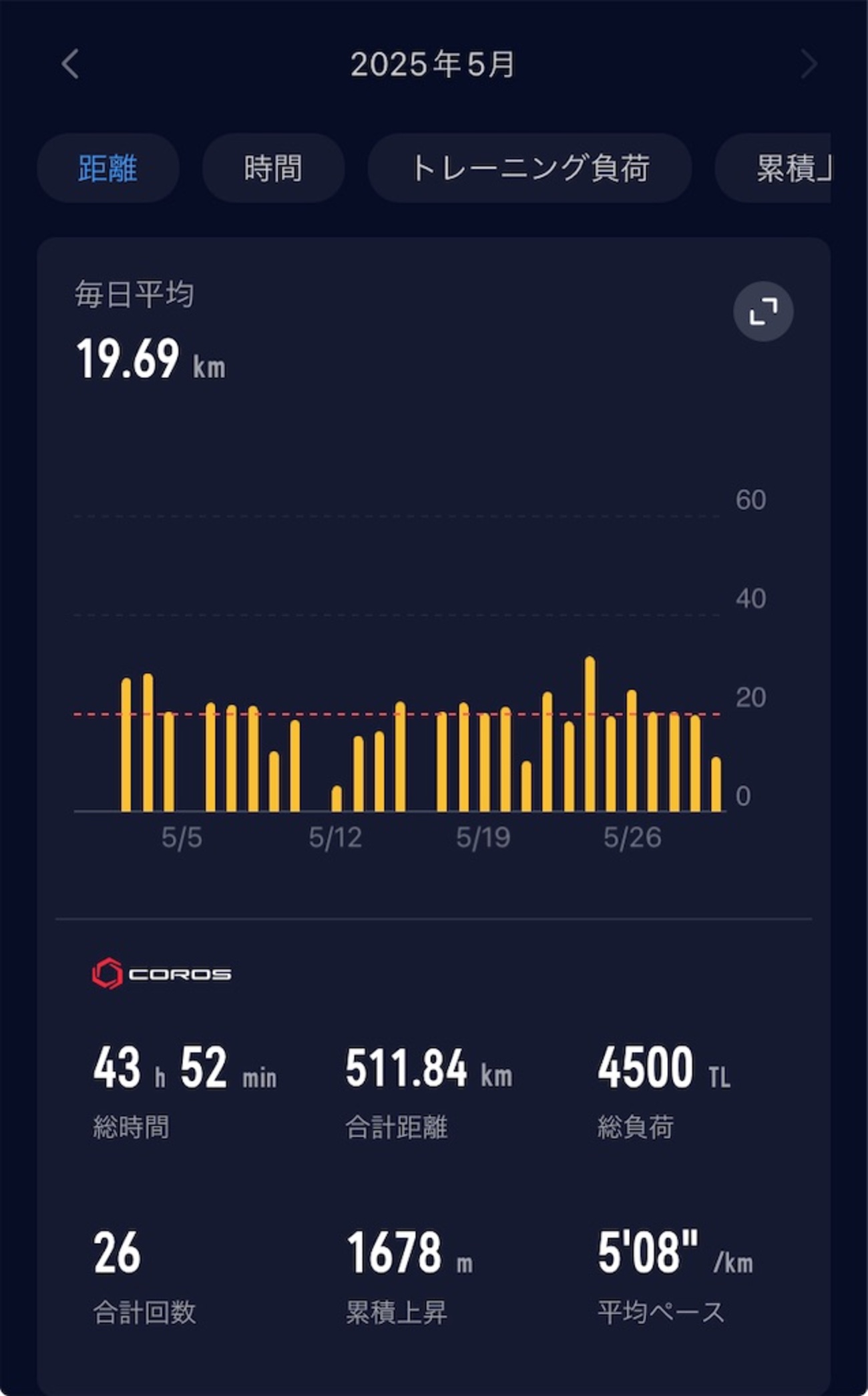Switch to the 時間 tab
The image size is (868, 1396).
[273, 168]
